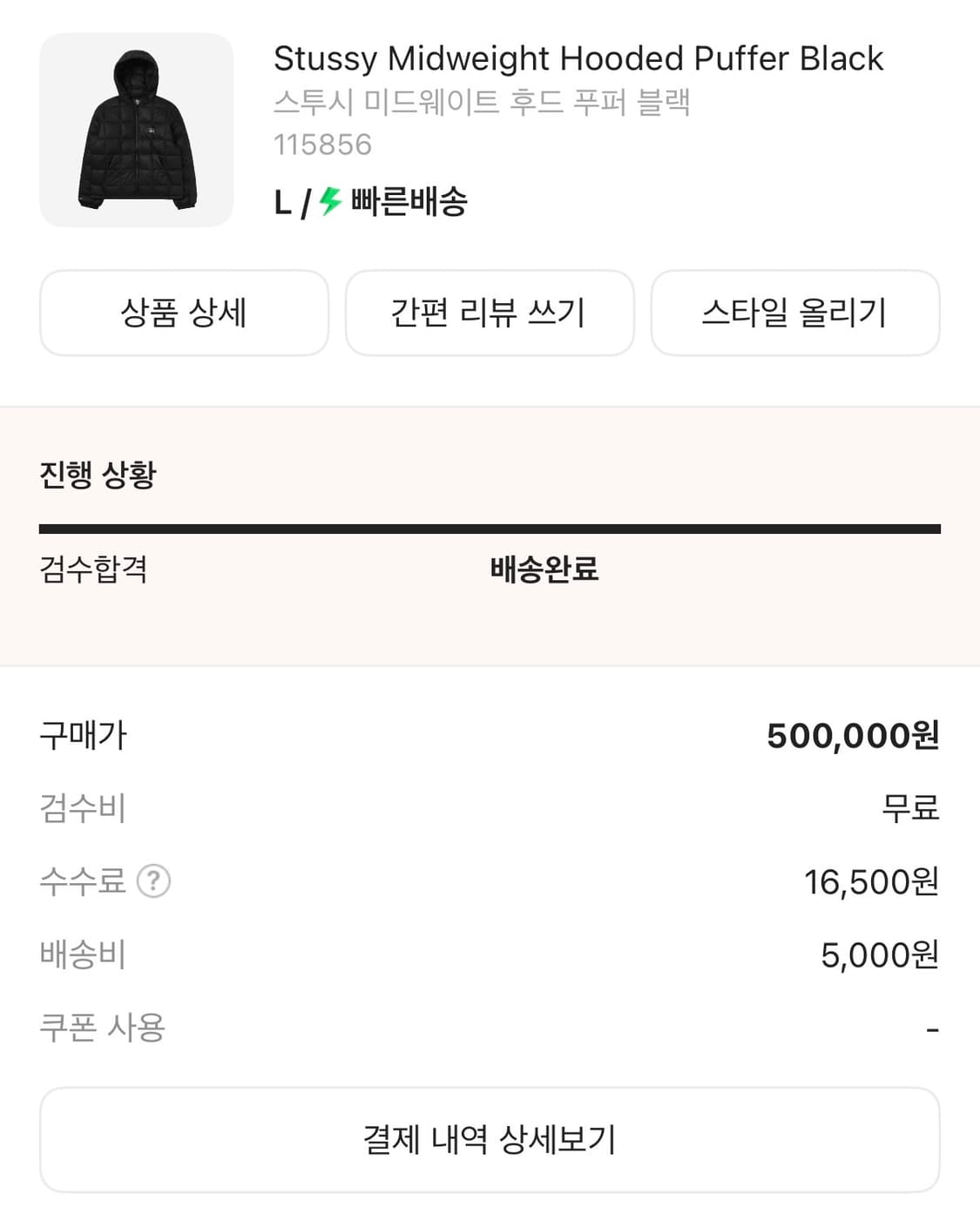Click the Stussy Midweight Hooded Puffer Black title
This screenshot has width=980, height=1214.
point(577,58)
